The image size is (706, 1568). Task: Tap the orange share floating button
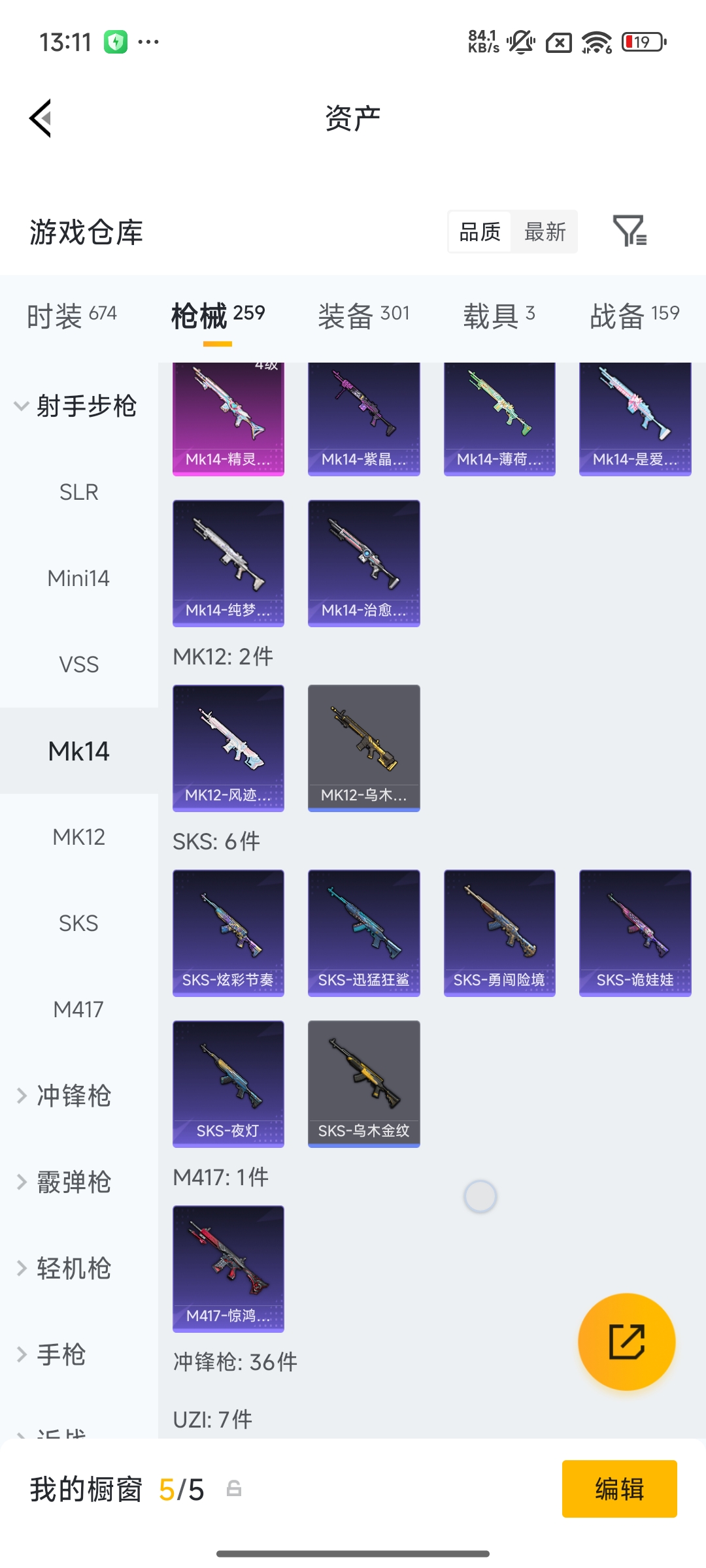(x=626, y=1342)
